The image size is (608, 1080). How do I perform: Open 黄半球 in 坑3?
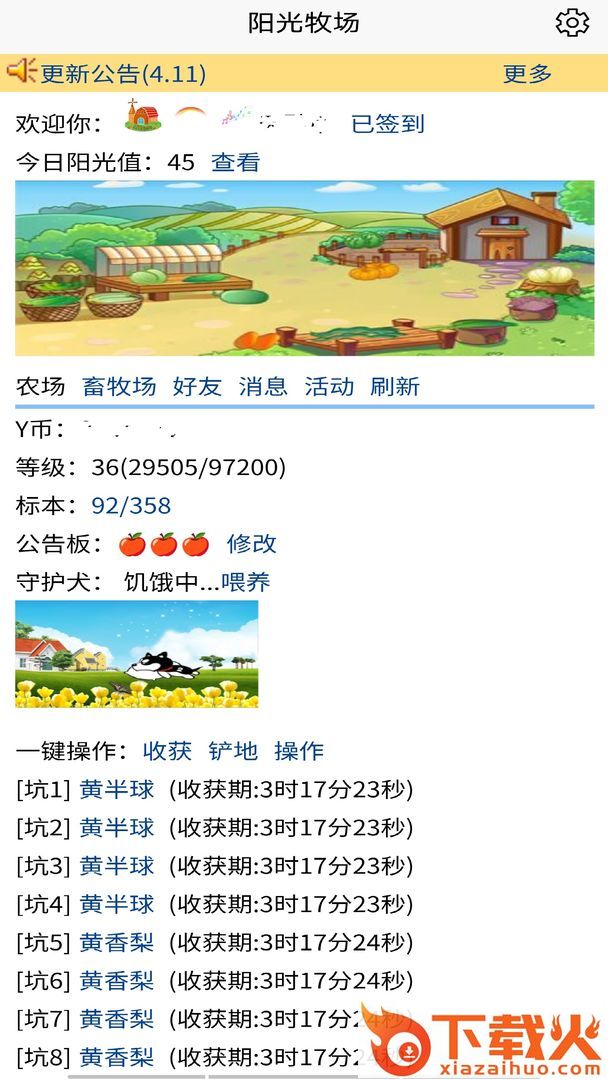pos(117,866)
